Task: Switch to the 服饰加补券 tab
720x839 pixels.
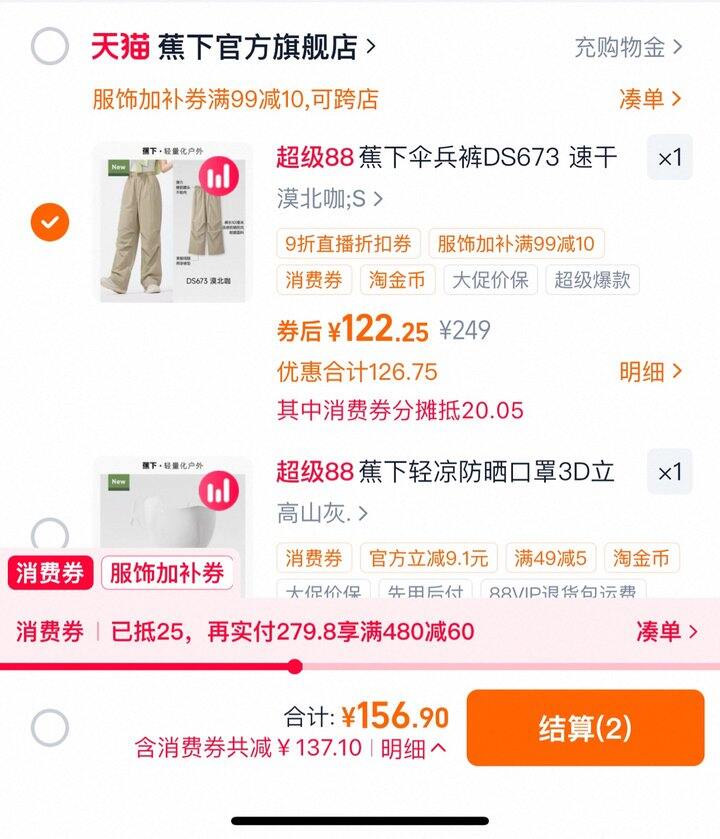Action: 167,573
